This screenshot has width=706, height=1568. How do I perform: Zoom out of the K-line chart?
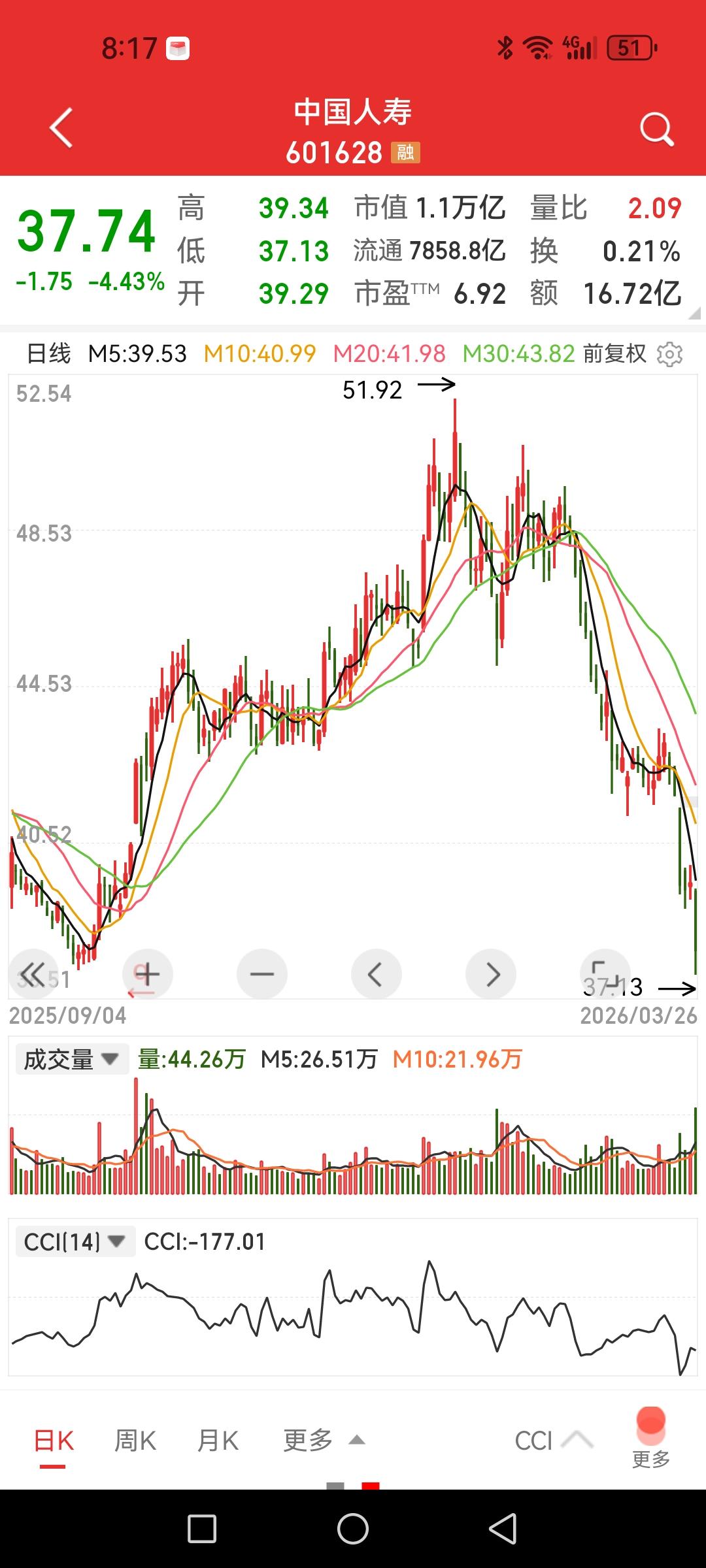[261, 973]
